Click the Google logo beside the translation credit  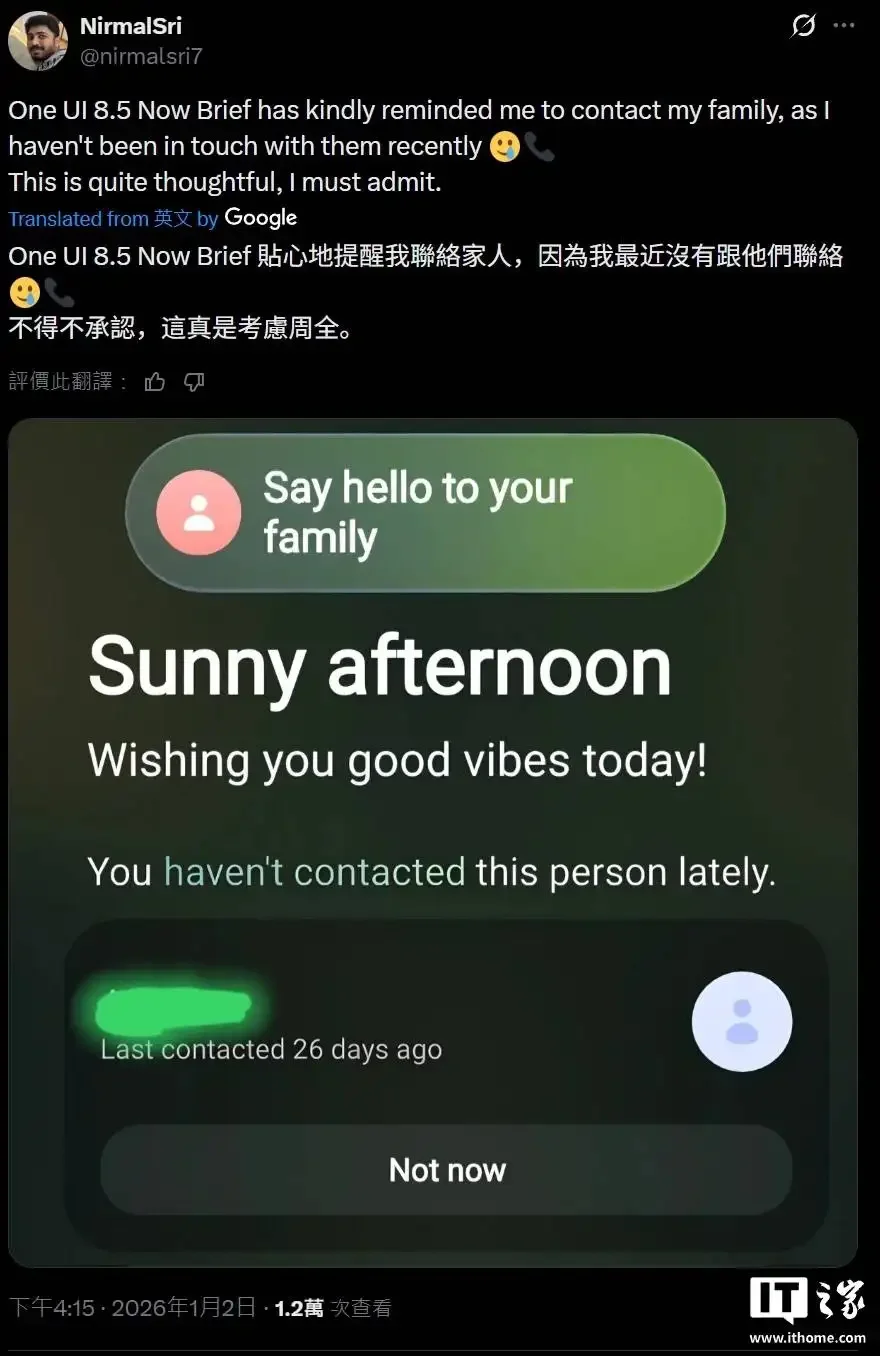point(259,218)
